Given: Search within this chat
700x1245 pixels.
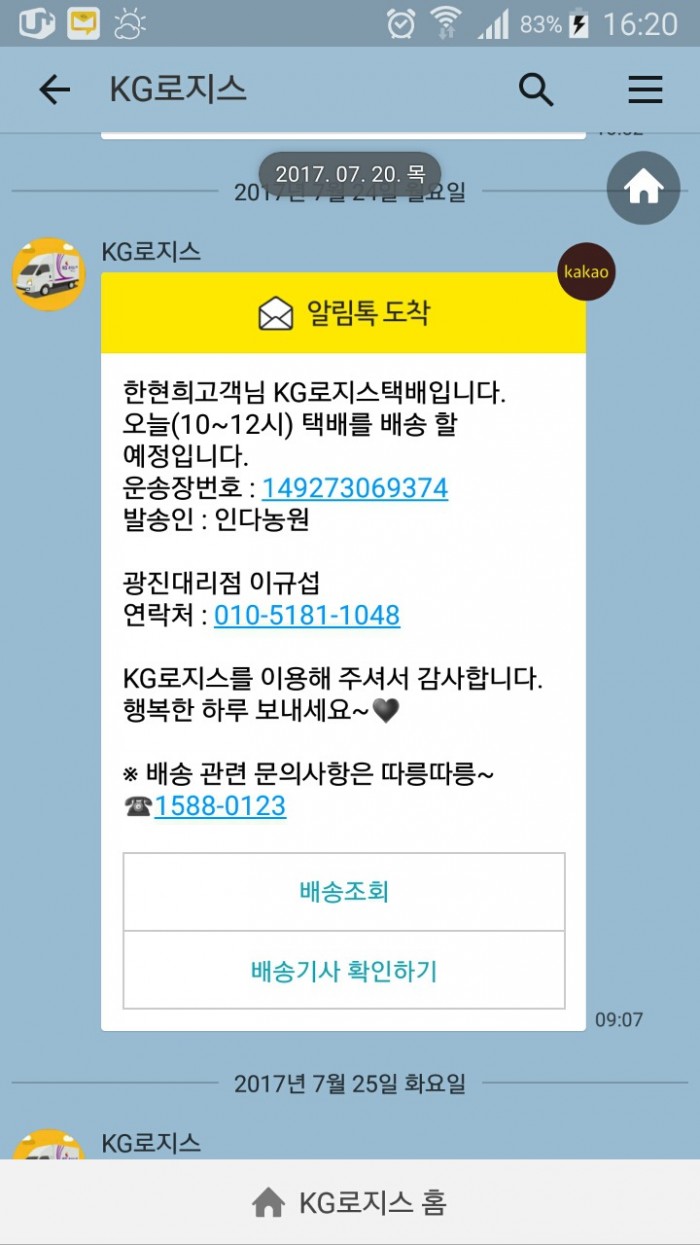Looking at the screenshot, I should click(x=536, y=90).
